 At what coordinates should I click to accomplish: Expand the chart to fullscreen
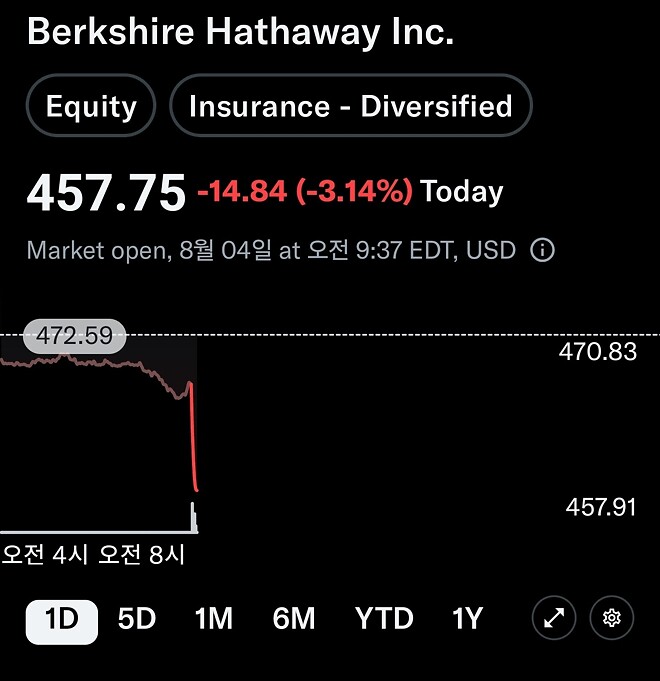point(554,619)
